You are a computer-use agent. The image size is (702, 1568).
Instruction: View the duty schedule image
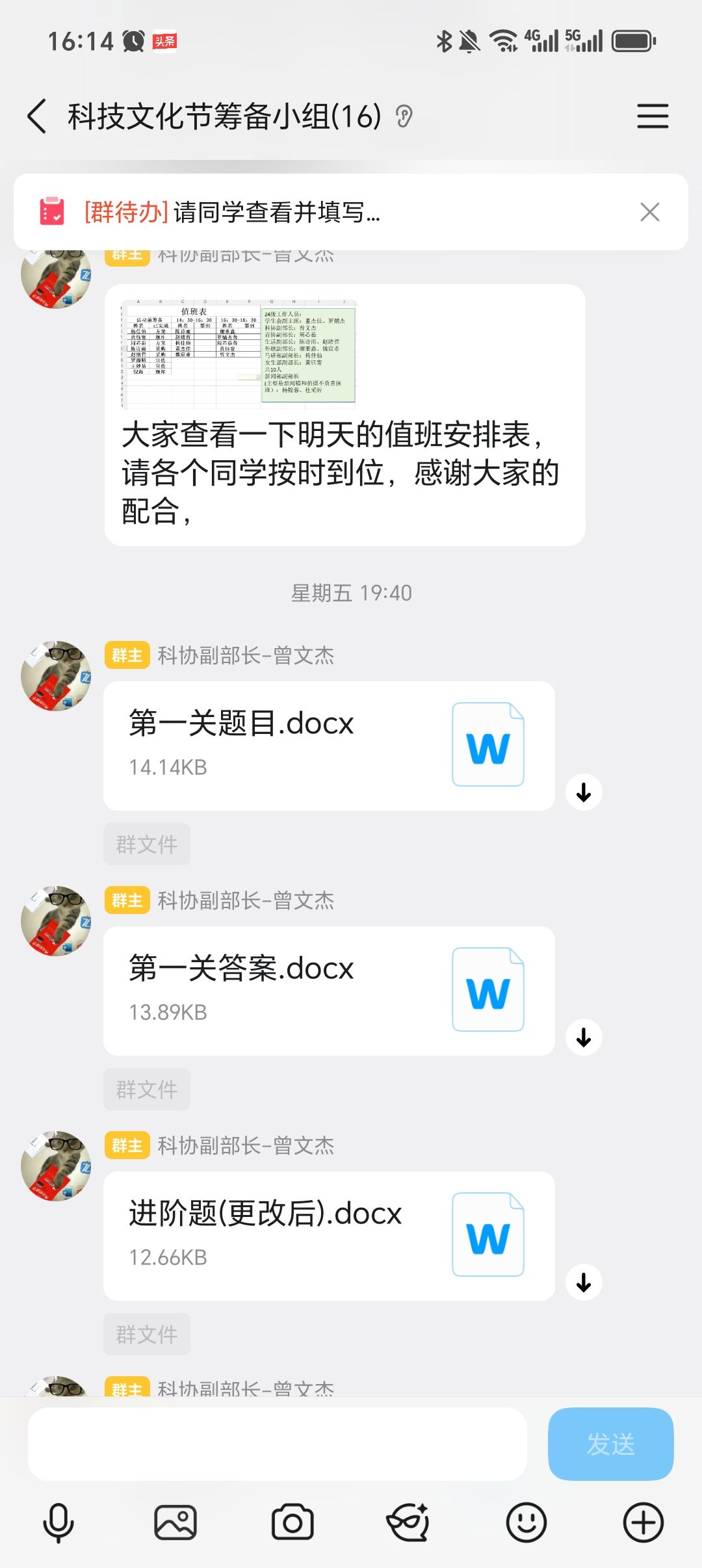(239, 352)
